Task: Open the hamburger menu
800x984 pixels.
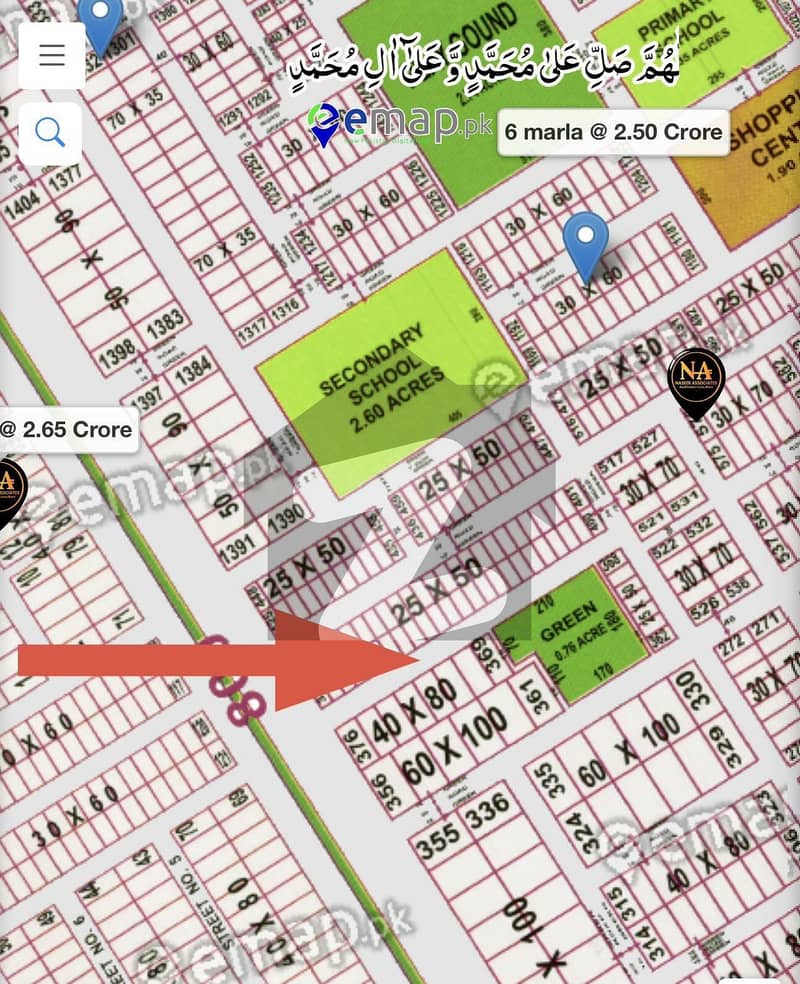Action: tap(51, 54)
